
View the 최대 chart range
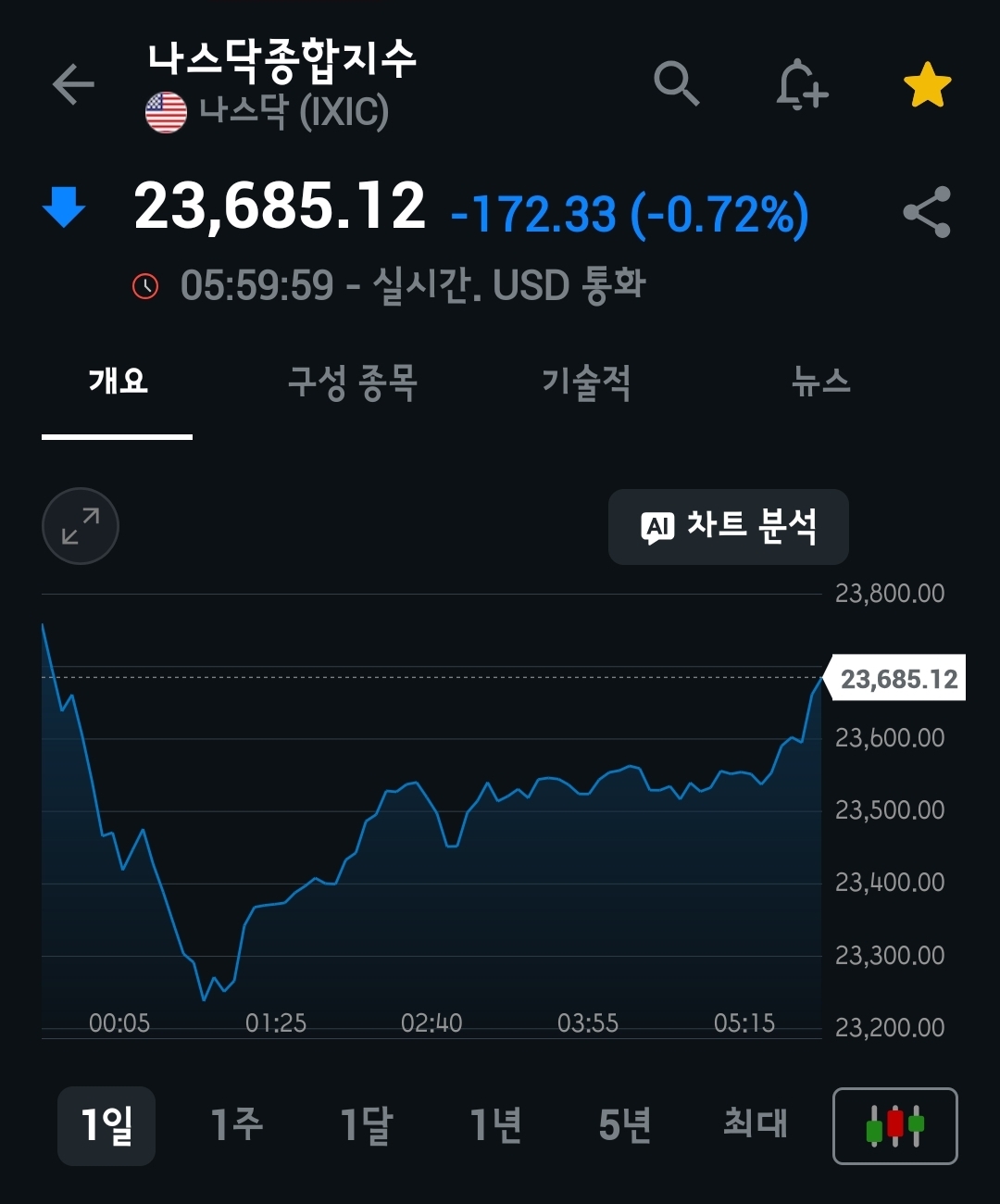755,1125
